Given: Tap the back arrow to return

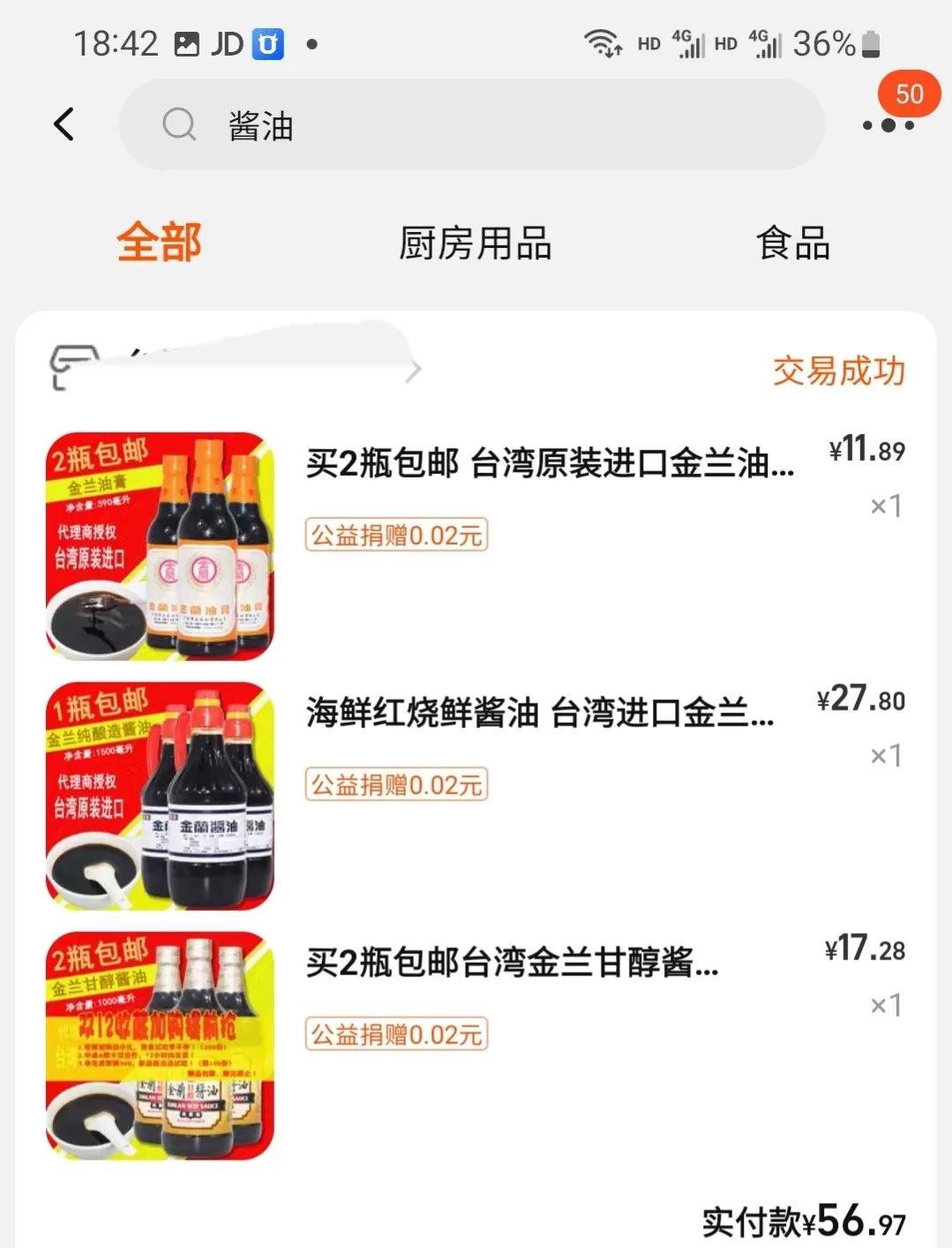Looking at the screenshot, I should [64, 124].
